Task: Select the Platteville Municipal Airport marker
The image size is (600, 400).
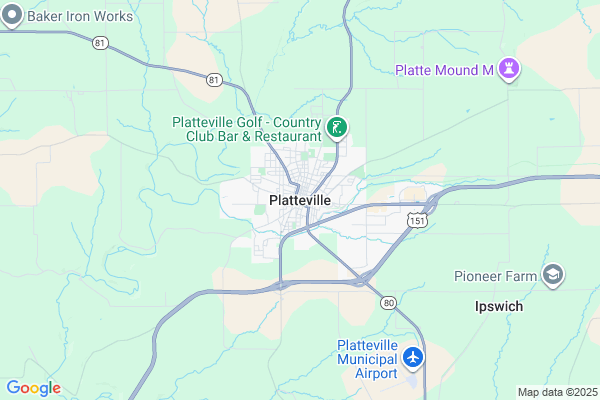Action: (413, 357)
